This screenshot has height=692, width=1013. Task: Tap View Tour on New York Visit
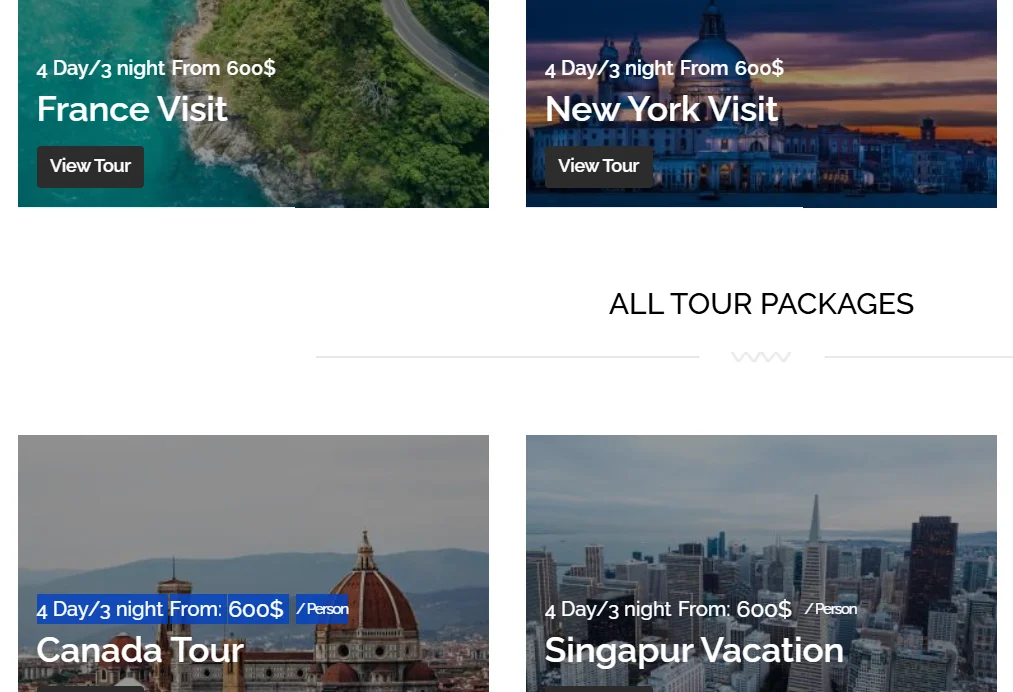[x=599, y=167]
